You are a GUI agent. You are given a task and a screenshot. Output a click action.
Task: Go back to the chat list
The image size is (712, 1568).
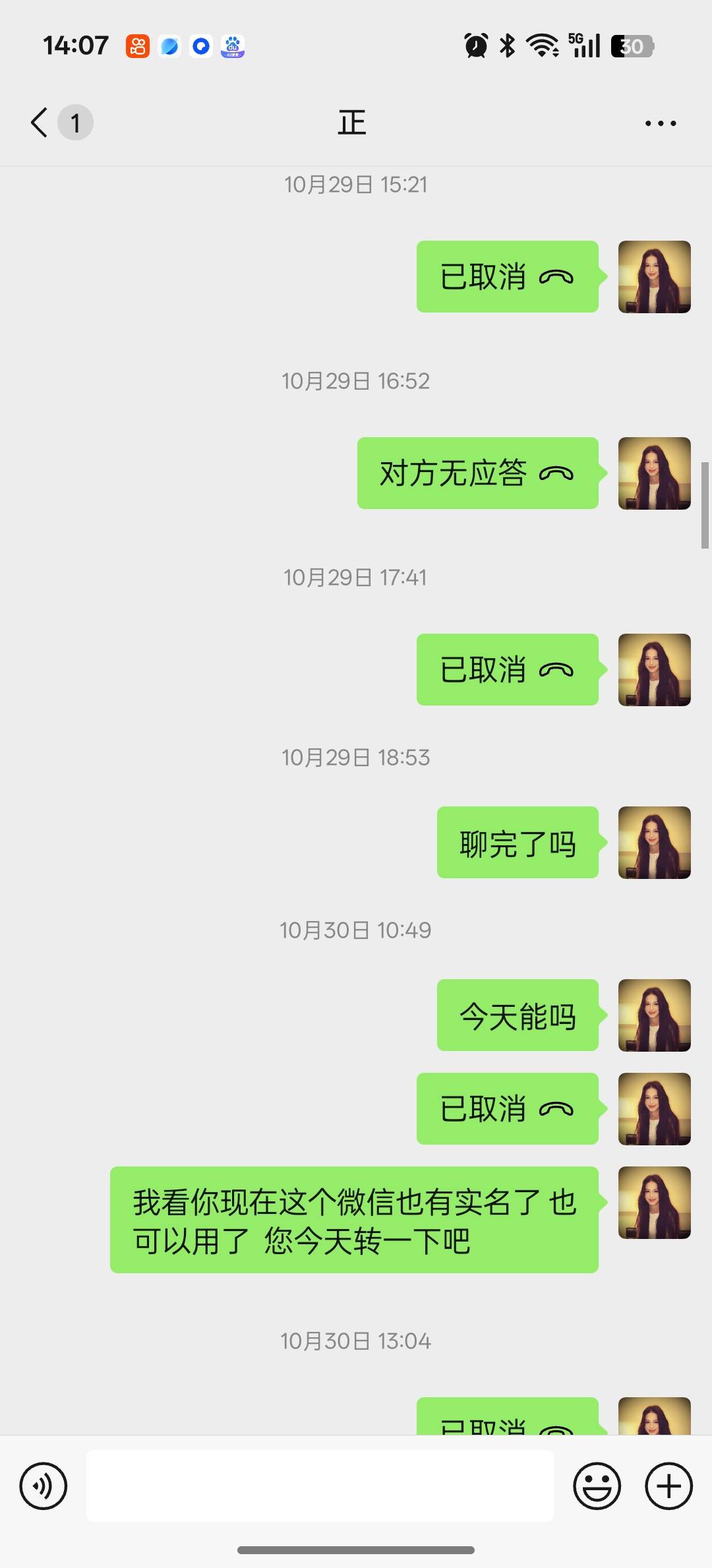point(40,123)
